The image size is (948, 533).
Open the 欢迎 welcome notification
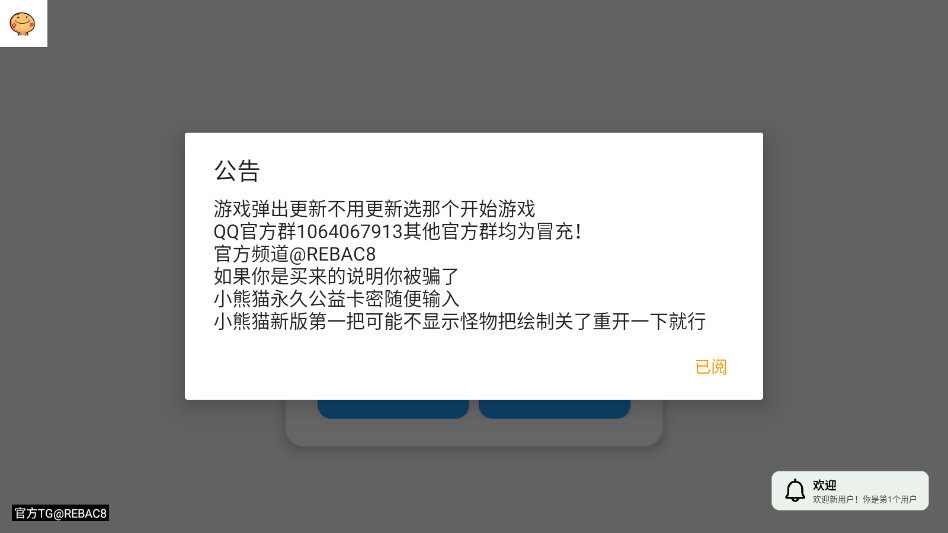click(850, 490)
